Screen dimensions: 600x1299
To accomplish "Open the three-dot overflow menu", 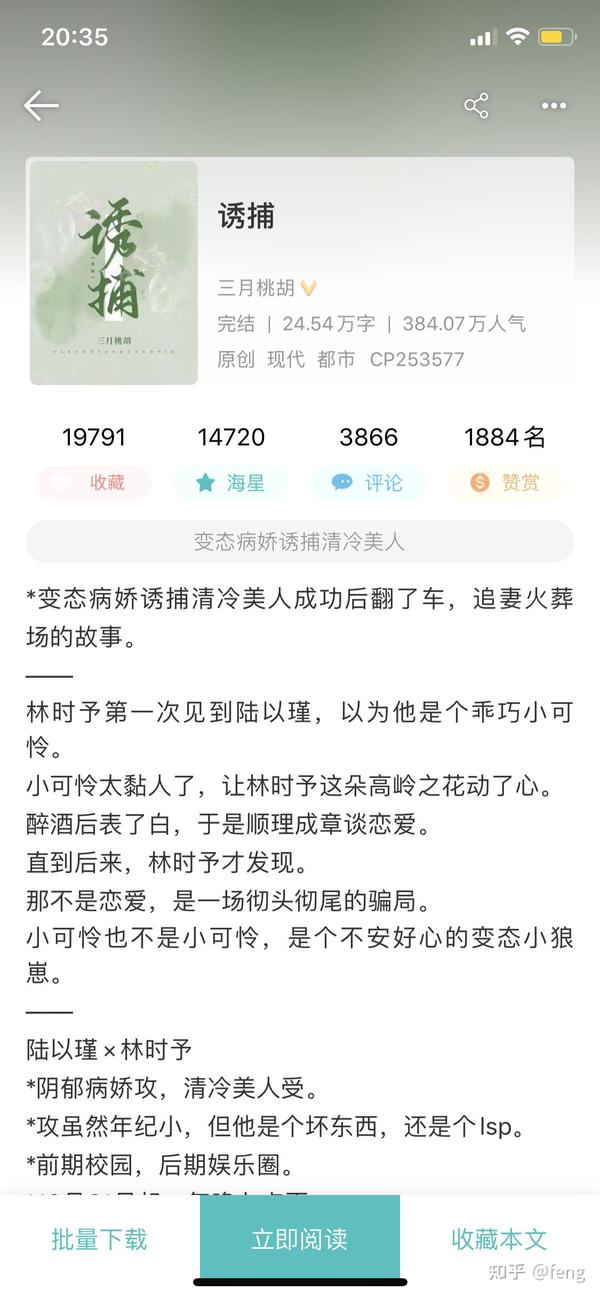I will (554, 105).
